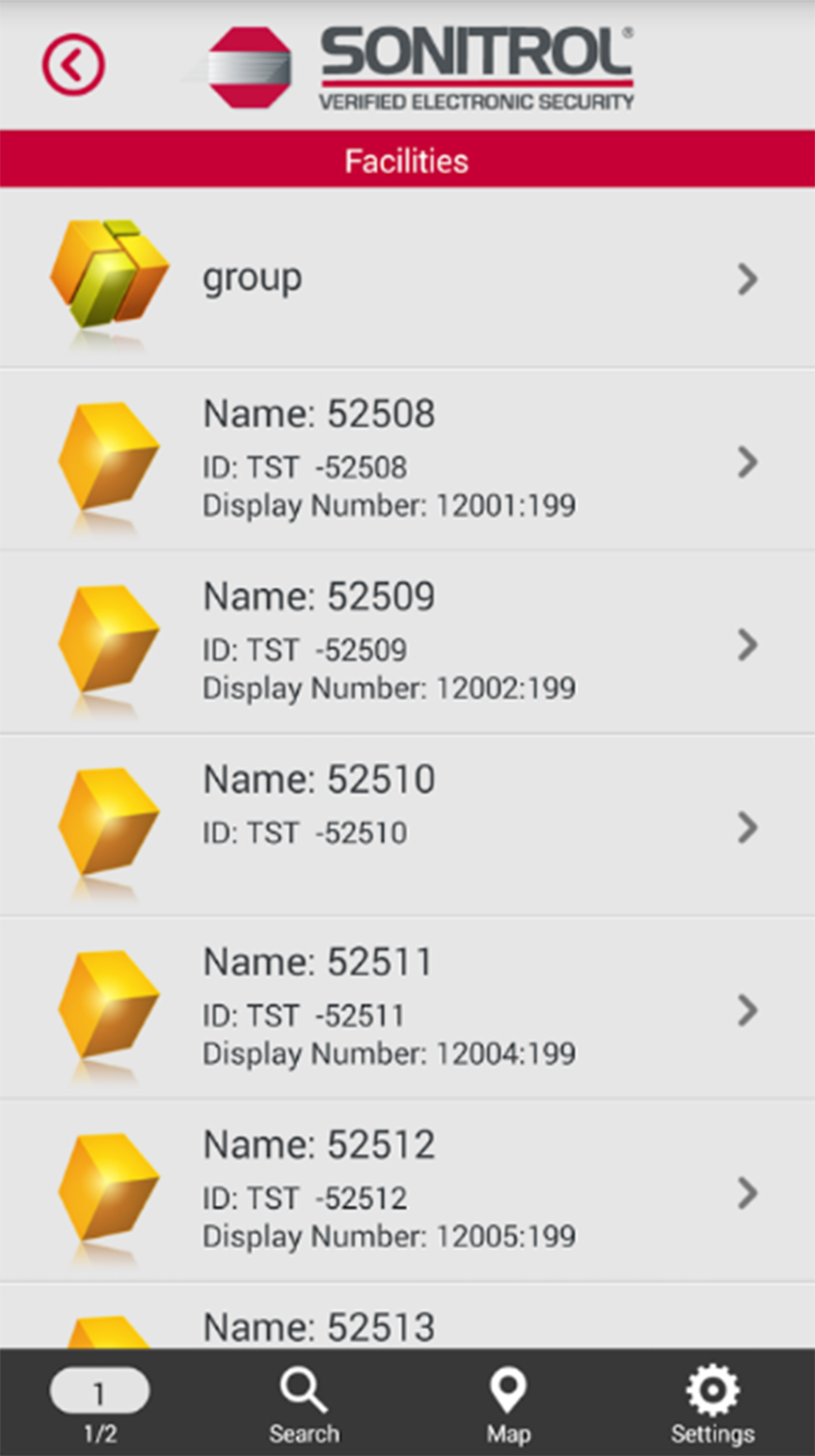Image resolution: width=815 pixels, height=1456 pixels.
Task: Open Search from the bottom bar
Action: [x=304, y=1405]
